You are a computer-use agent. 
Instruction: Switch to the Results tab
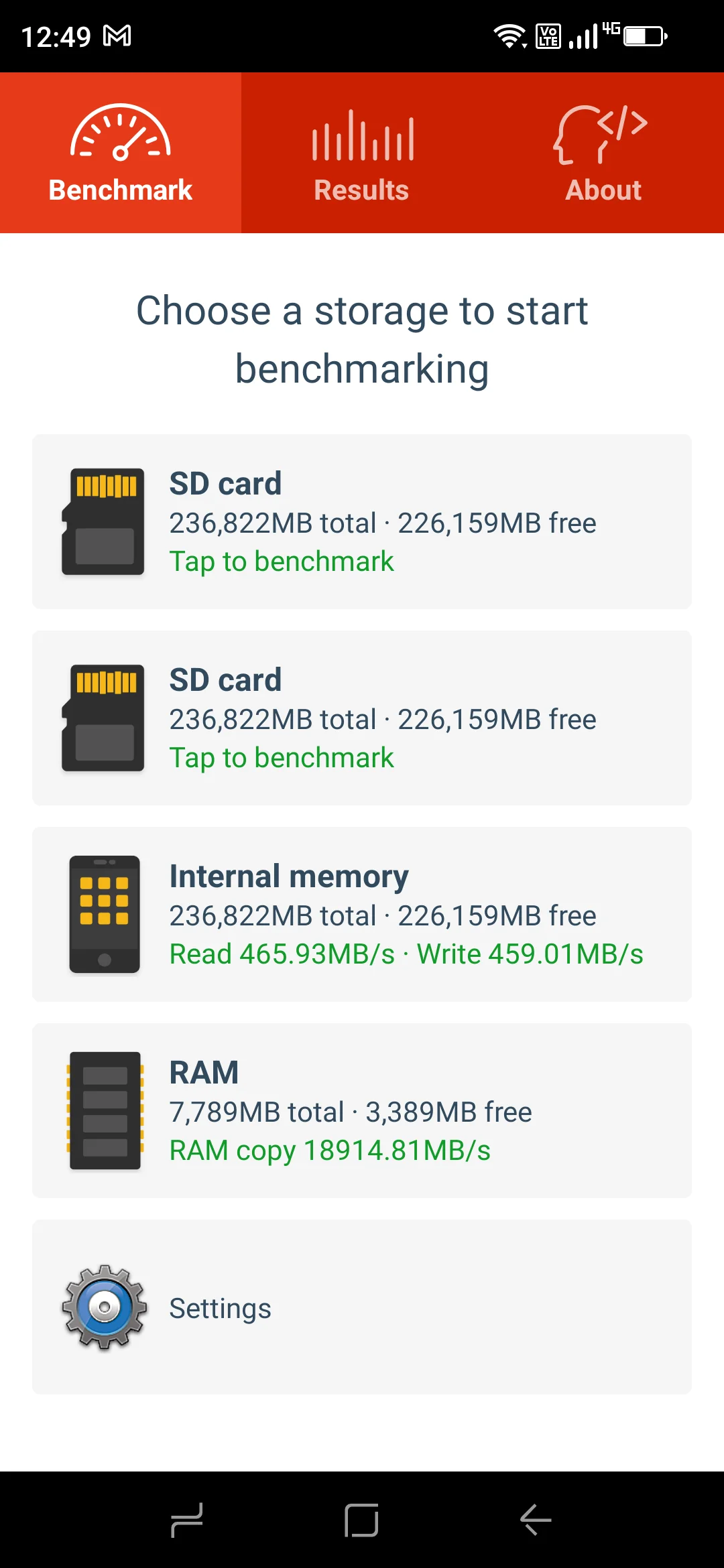(362, 153)
